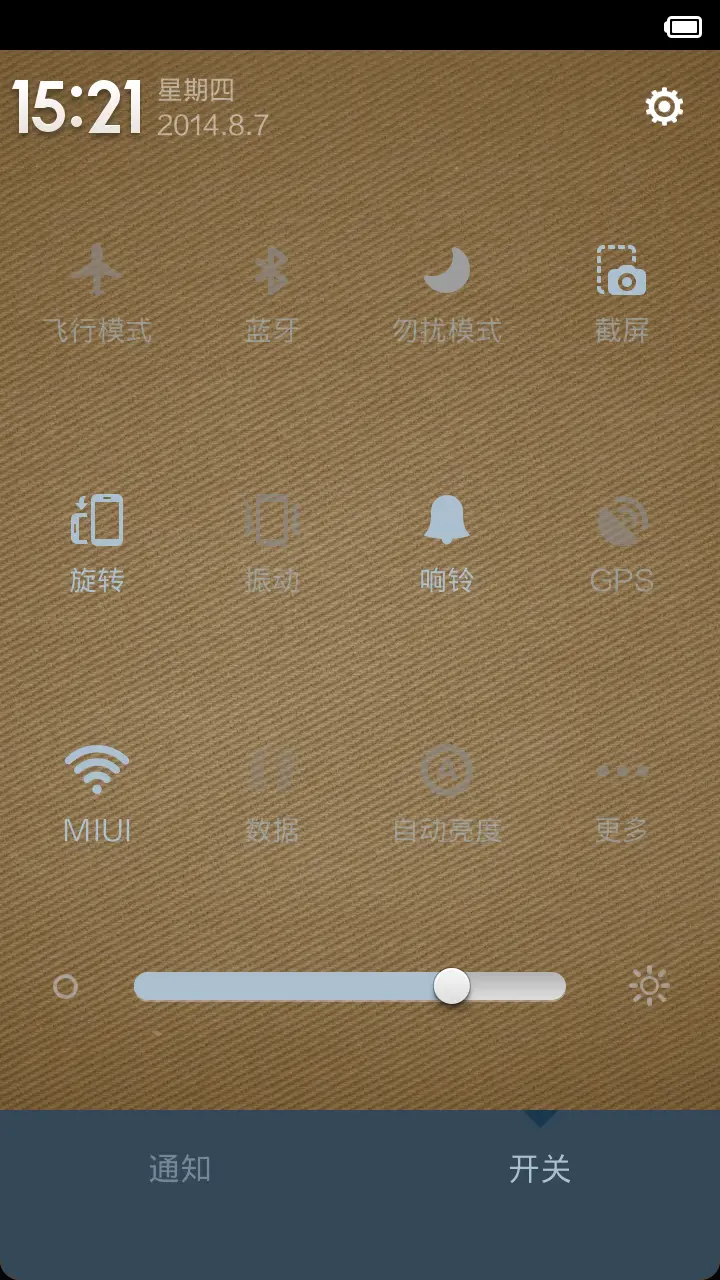The image size is (720, 1280).
Task: Click the minimum brightness circle
Action: coord(67,986)
